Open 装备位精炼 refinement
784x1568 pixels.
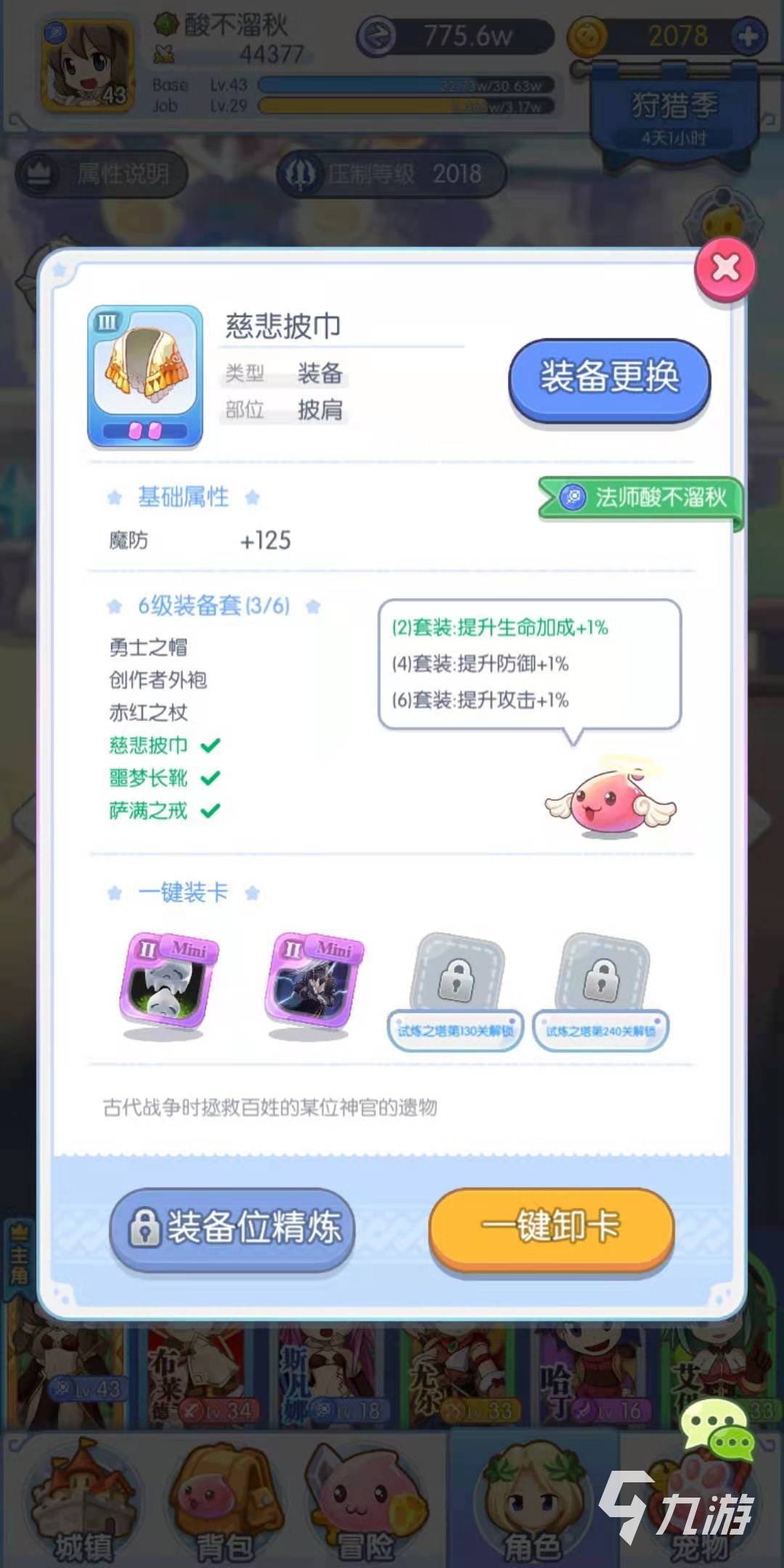pyautogui.click(x=232, y=1228)
